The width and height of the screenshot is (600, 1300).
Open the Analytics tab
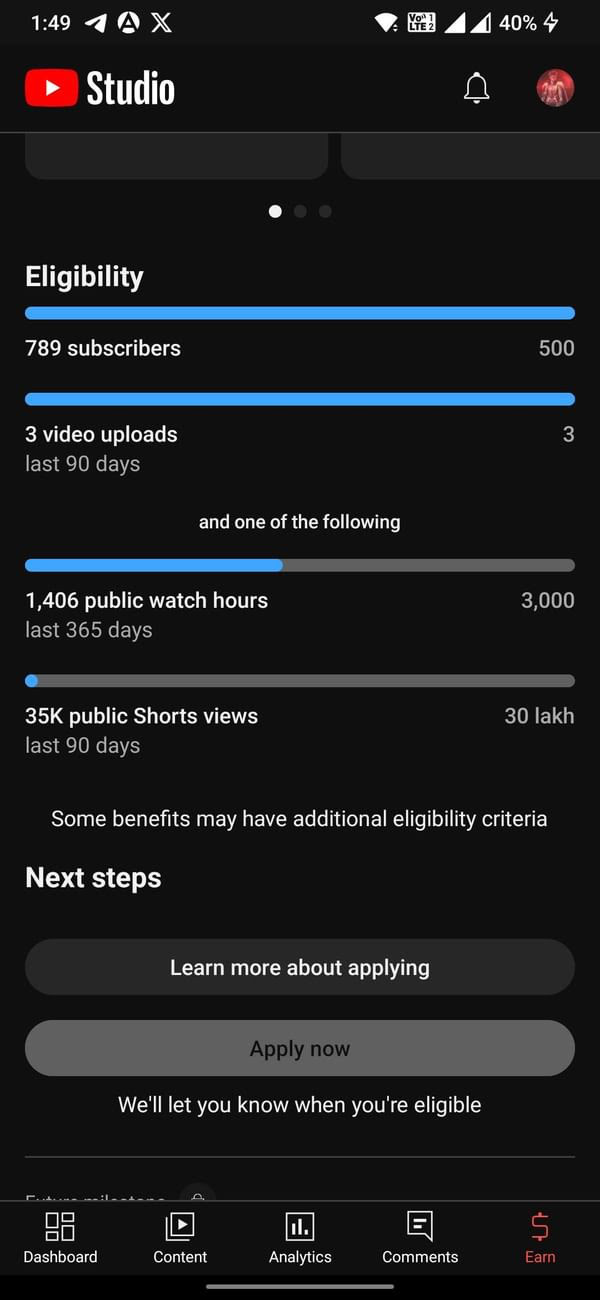coord(300,1238)
